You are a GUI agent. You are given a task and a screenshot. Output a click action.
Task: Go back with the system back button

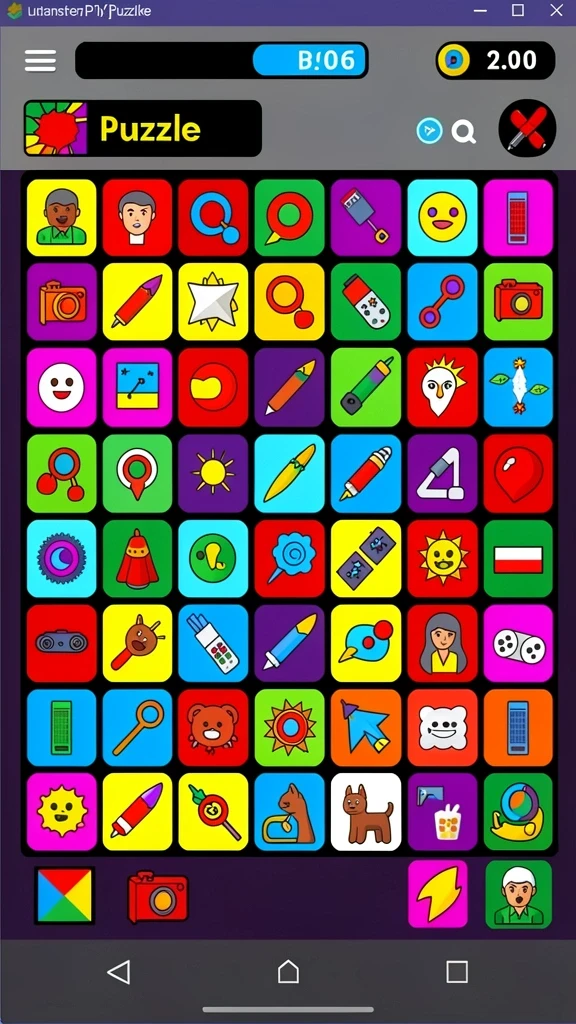click(118, 972)
